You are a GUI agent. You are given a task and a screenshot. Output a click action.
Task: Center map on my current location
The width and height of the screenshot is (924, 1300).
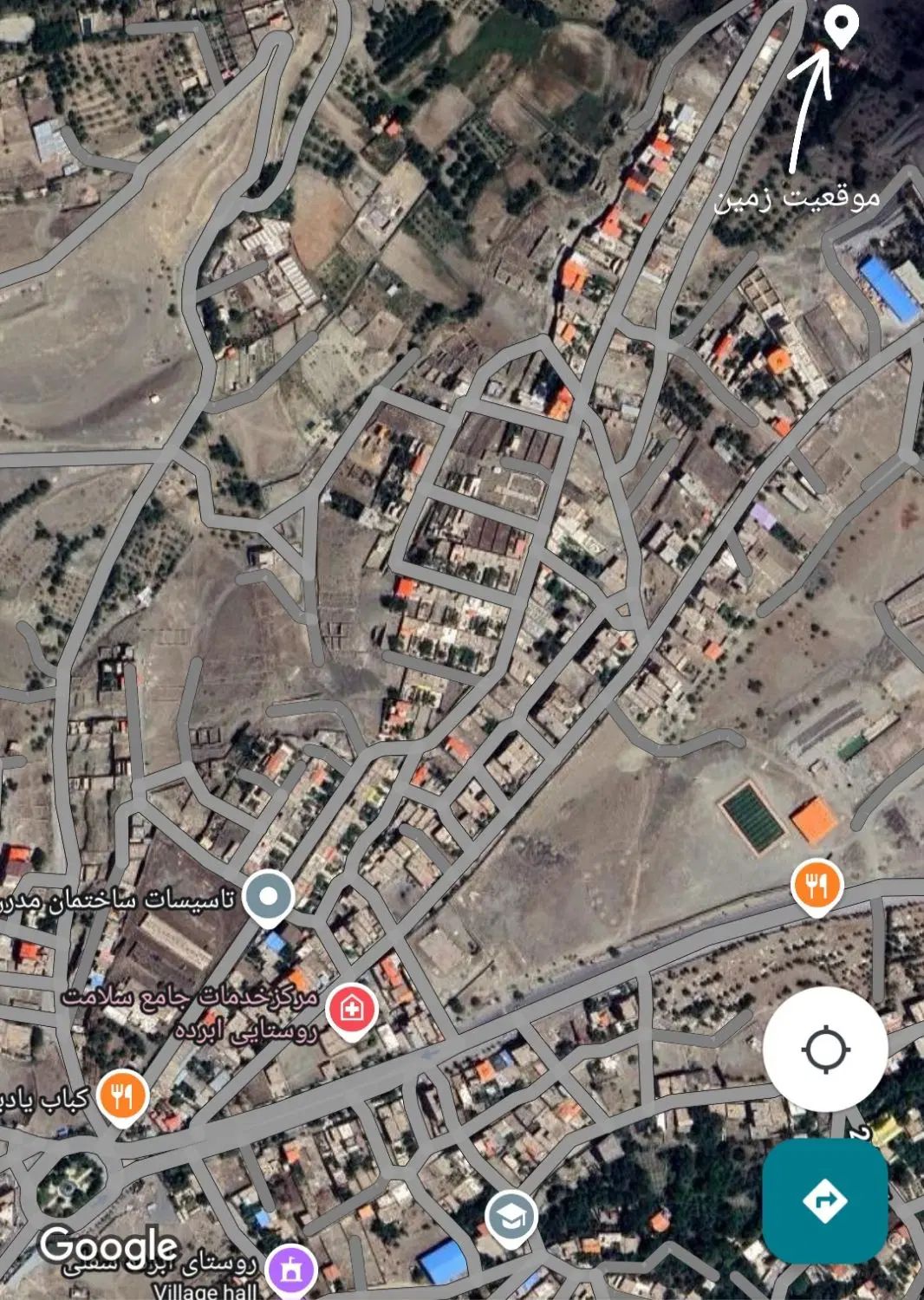pos(824,1050)
